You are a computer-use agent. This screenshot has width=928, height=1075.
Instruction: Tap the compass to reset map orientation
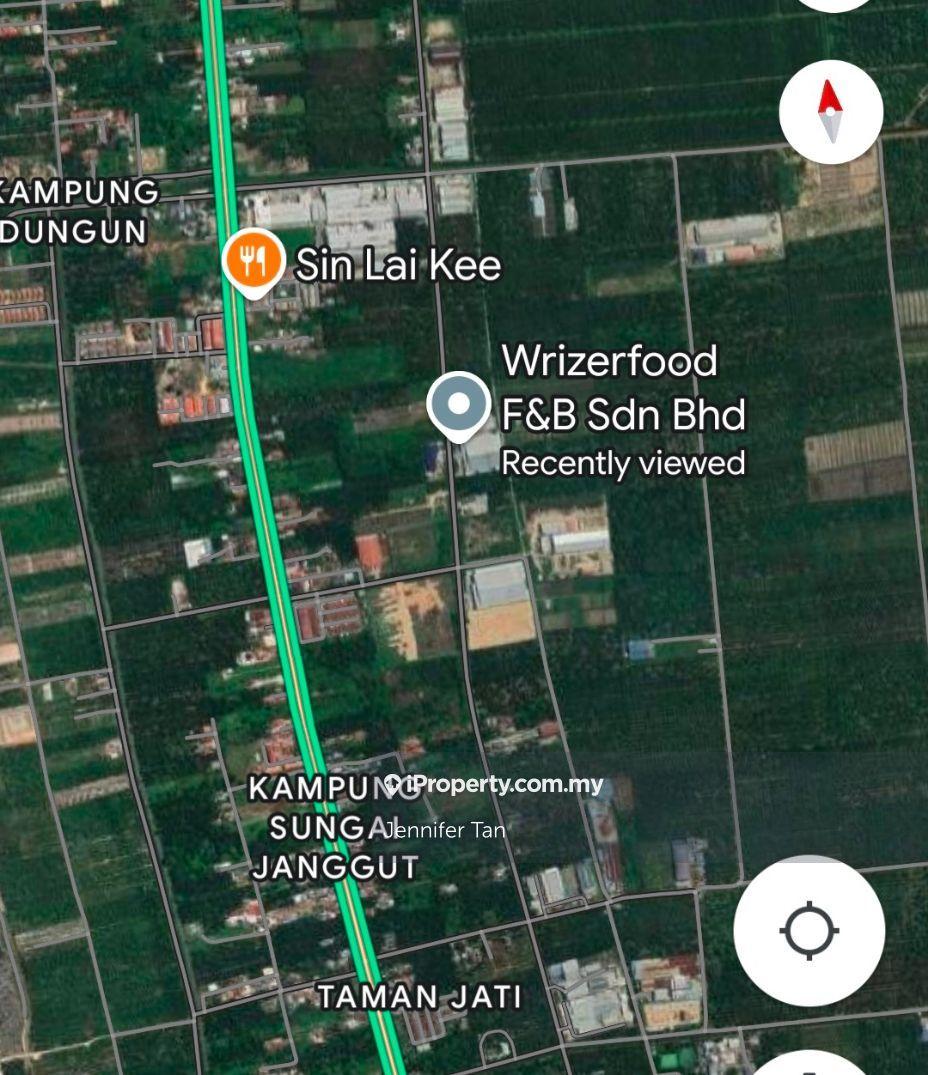[830, 111]
